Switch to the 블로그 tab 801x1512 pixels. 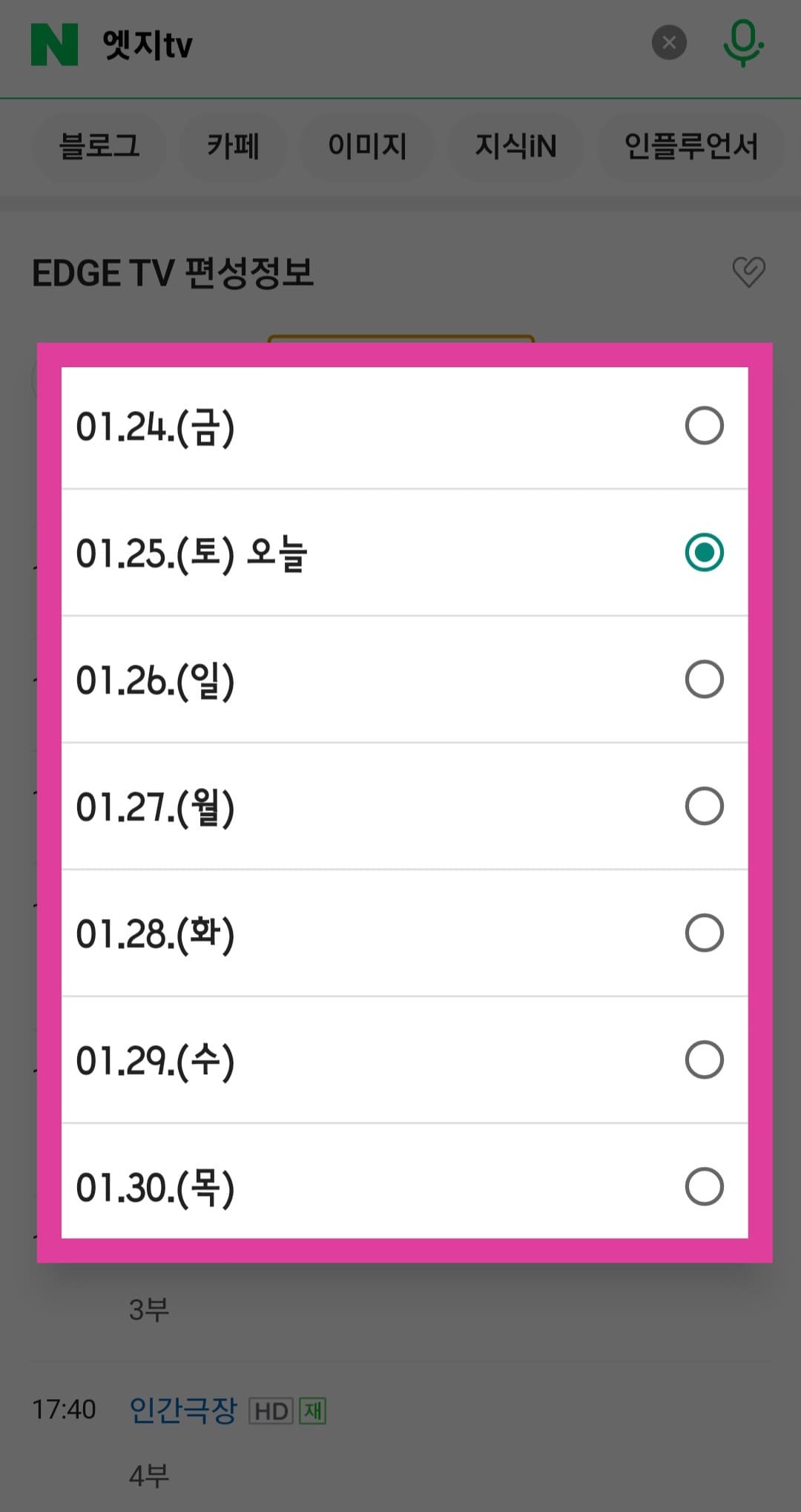tap(99, 147)
